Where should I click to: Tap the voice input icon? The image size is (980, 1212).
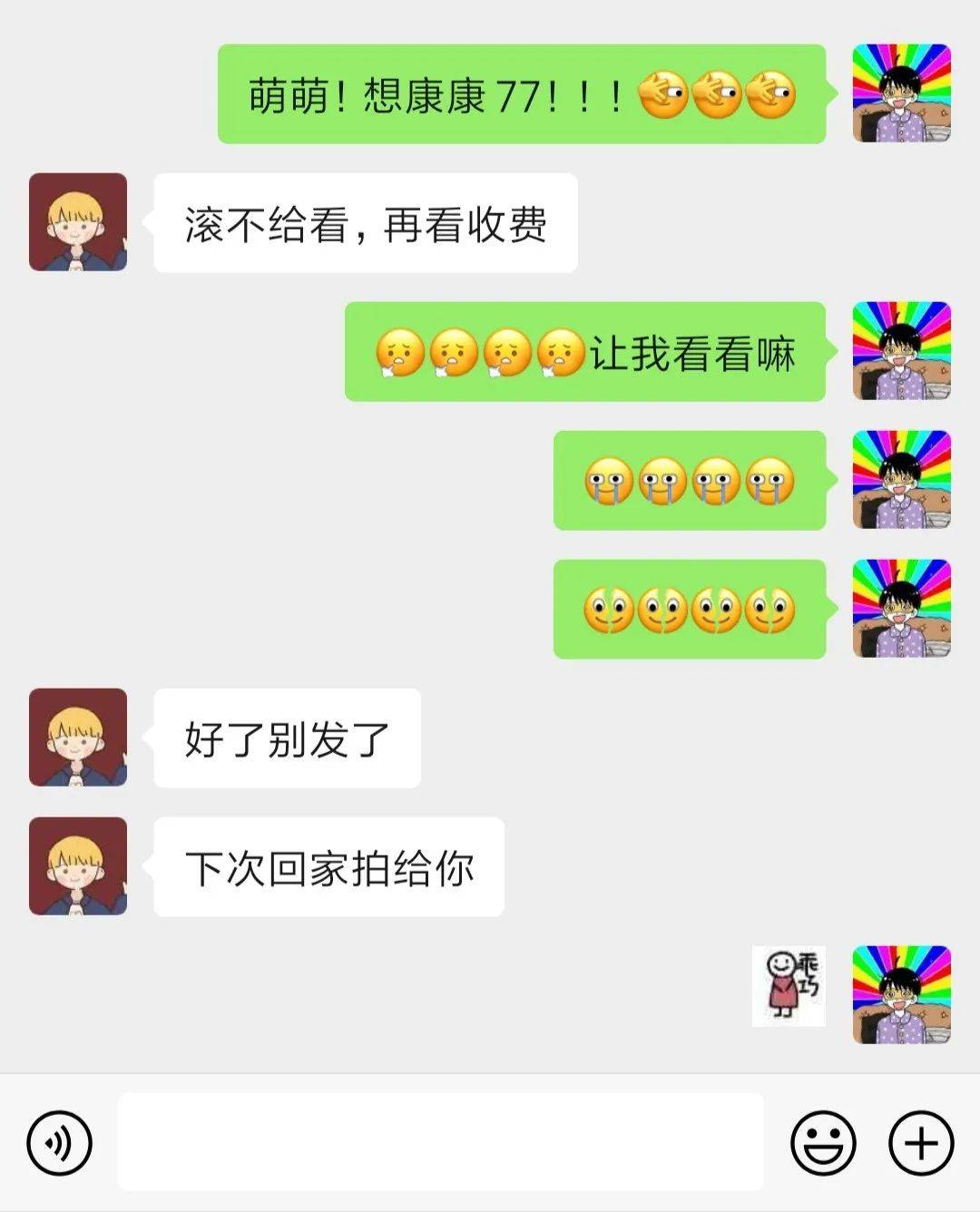coord(59,1142)
